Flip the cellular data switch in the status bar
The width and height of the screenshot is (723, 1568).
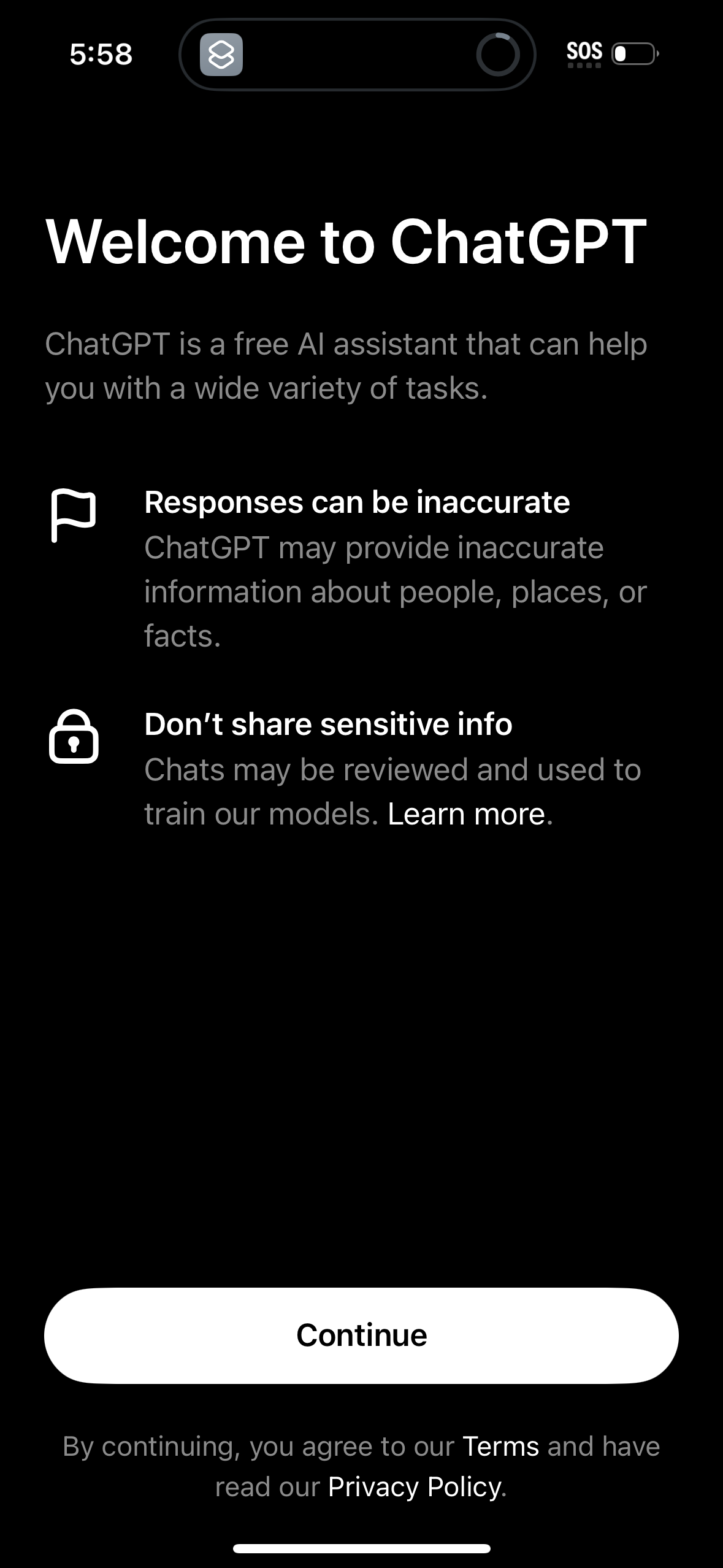point(632,55)
